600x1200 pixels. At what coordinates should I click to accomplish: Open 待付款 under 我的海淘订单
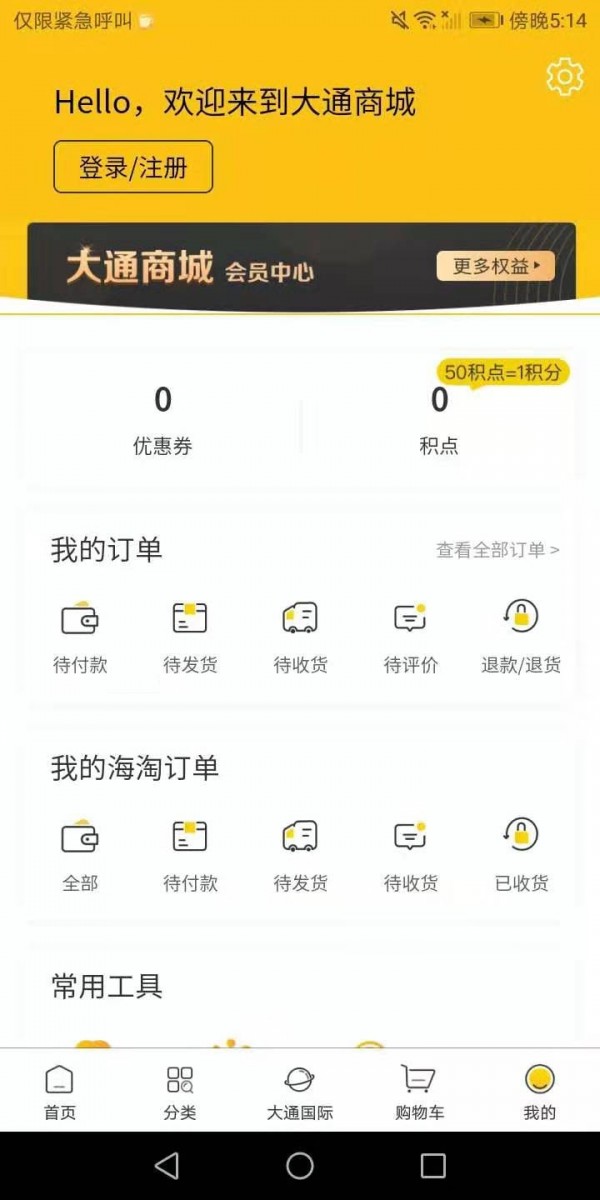tap(190, 853)
